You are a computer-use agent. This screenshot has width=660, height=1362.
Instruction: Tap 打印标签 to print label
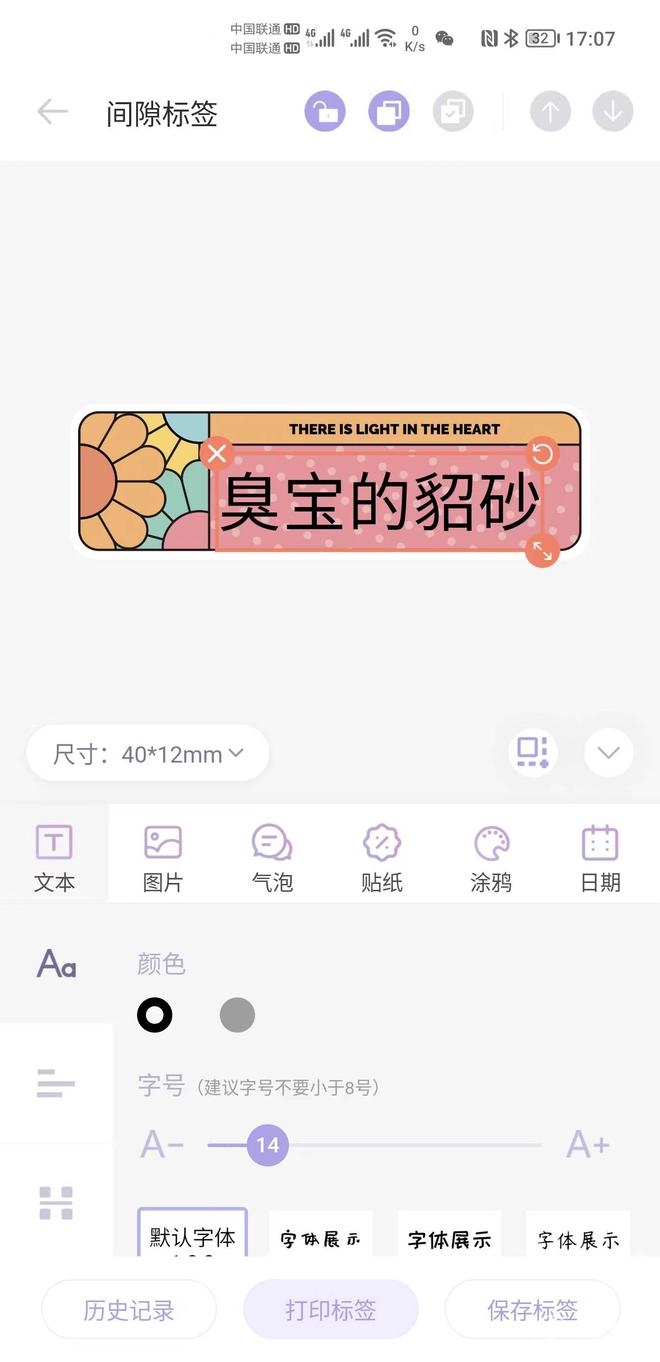(x=330, y=1310)
